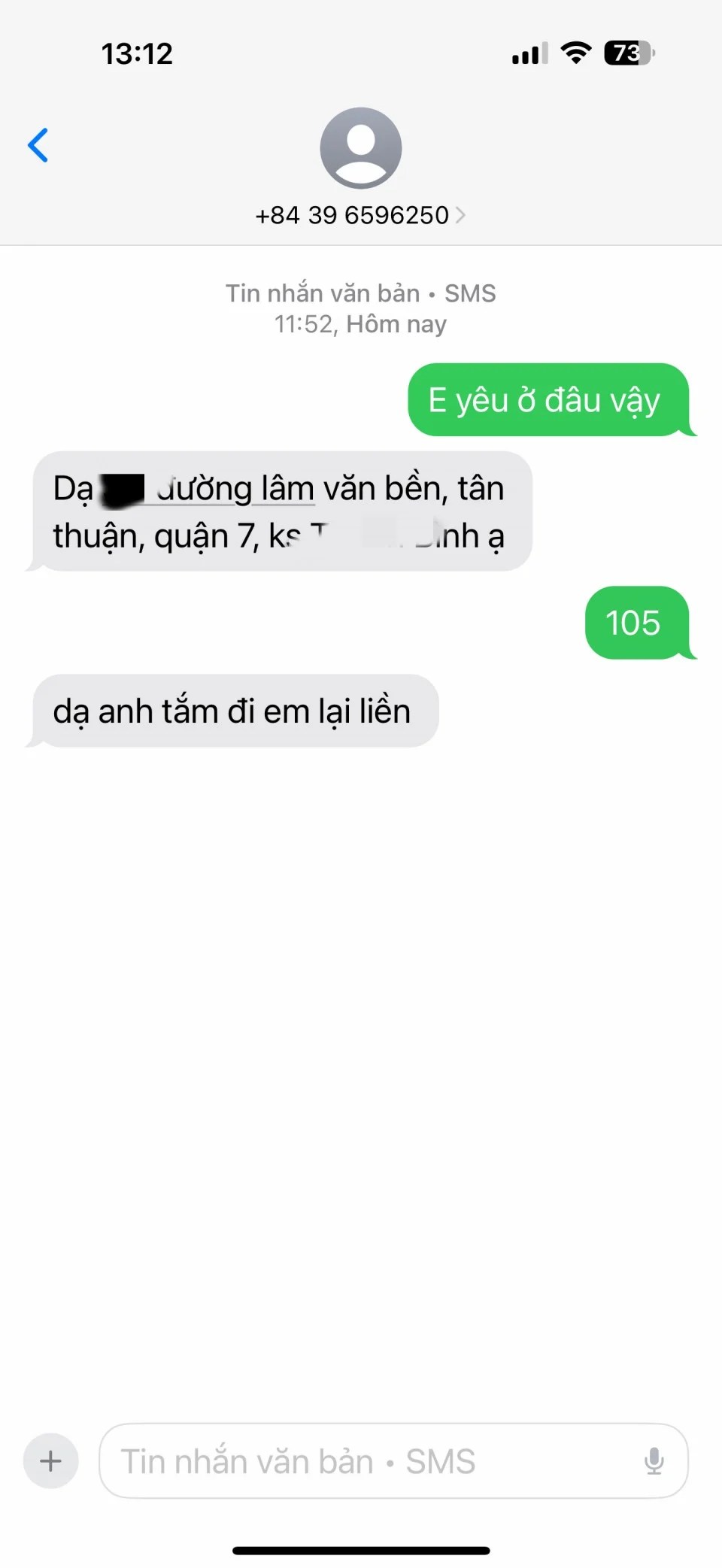Go back to the messages list
722x1568 pixels.
[38, 145]
